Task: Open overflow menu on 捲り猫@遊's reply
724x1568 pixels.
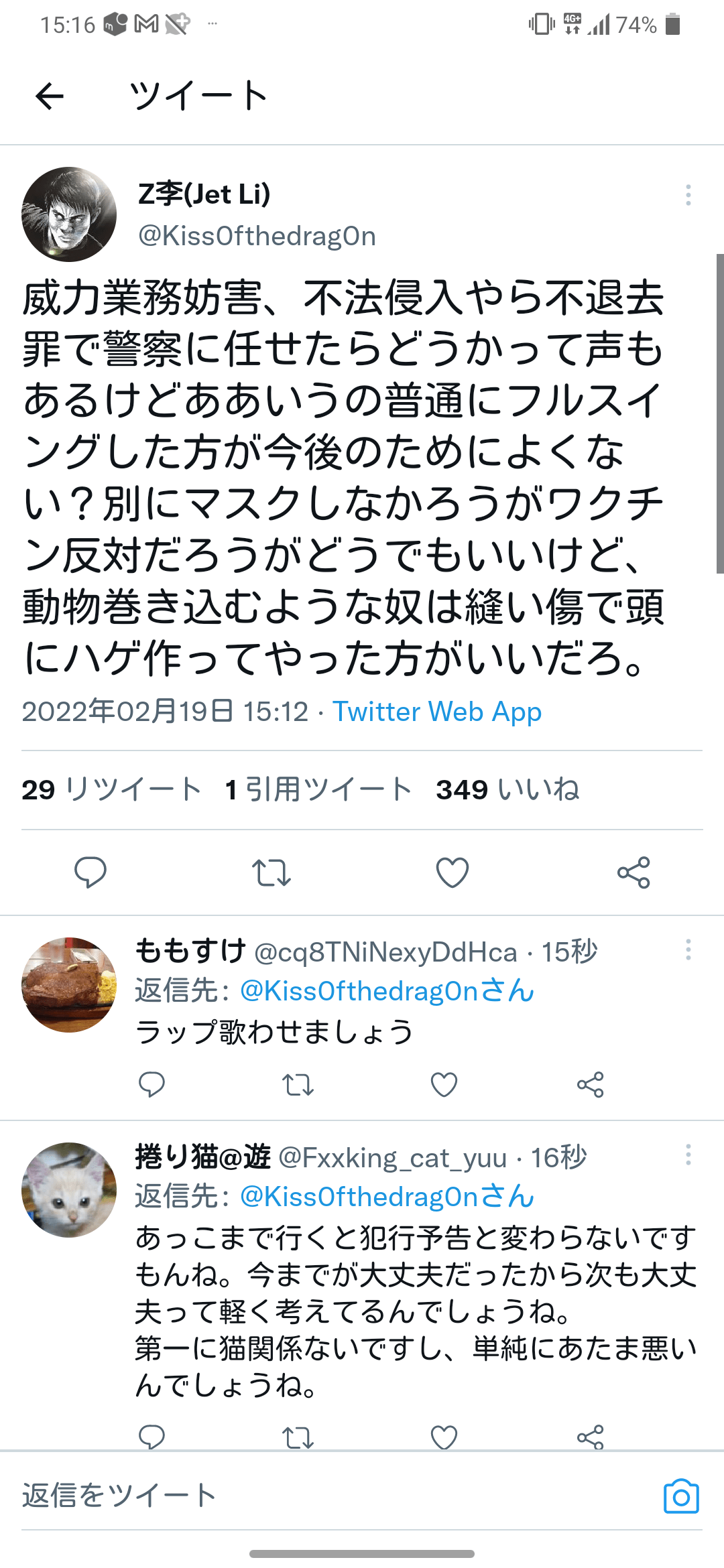Action: (x=688, y=1155)
